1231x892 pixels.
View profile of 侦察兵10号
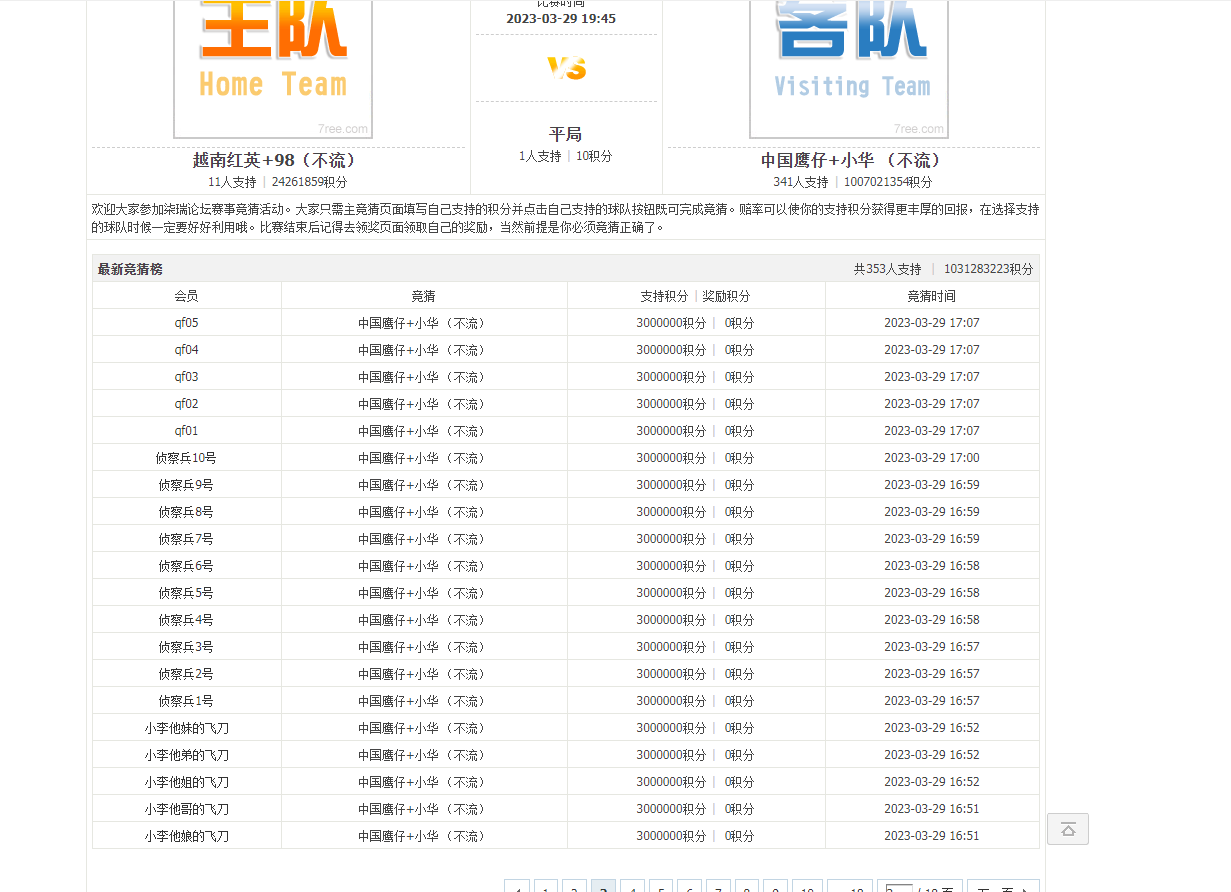[x=186, y=458]
